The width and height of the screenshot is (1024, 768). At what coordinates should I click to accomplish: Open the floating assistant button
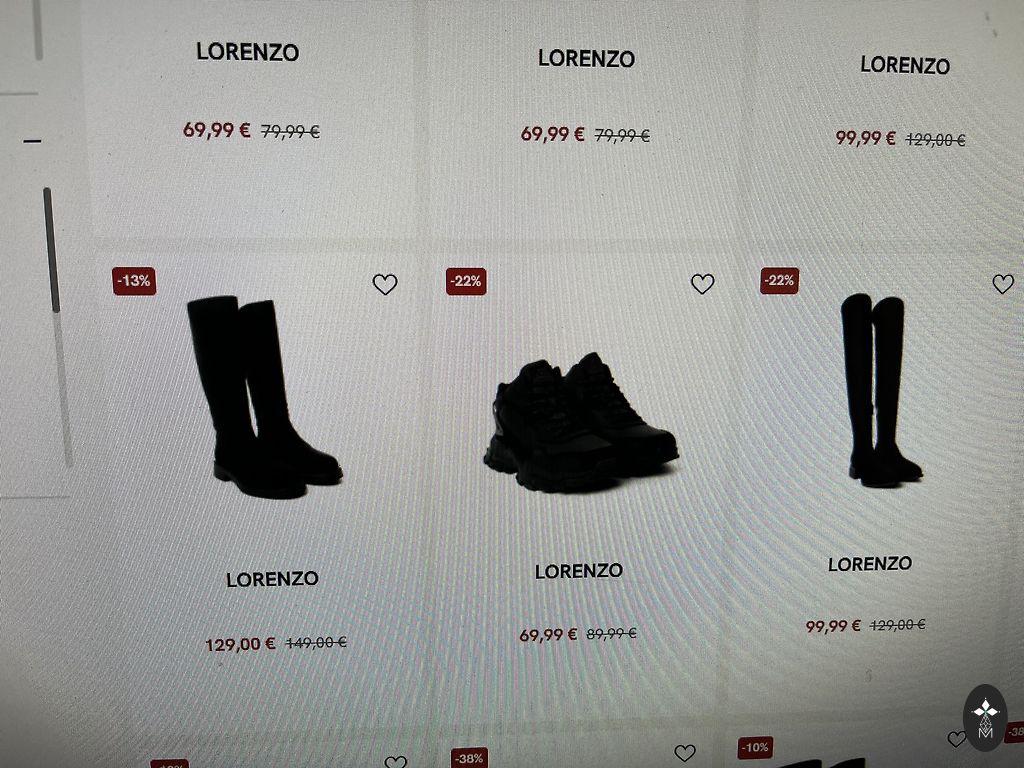point(985,717)
